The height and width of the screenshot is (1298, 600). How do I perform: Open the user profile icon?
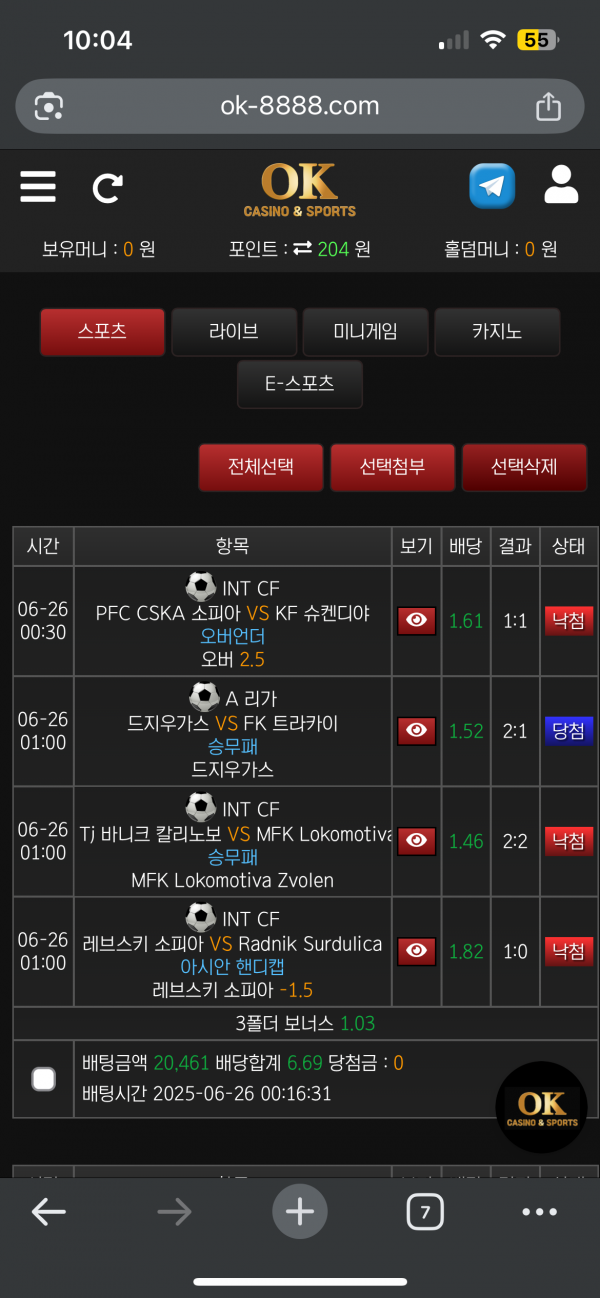(561, 186)
